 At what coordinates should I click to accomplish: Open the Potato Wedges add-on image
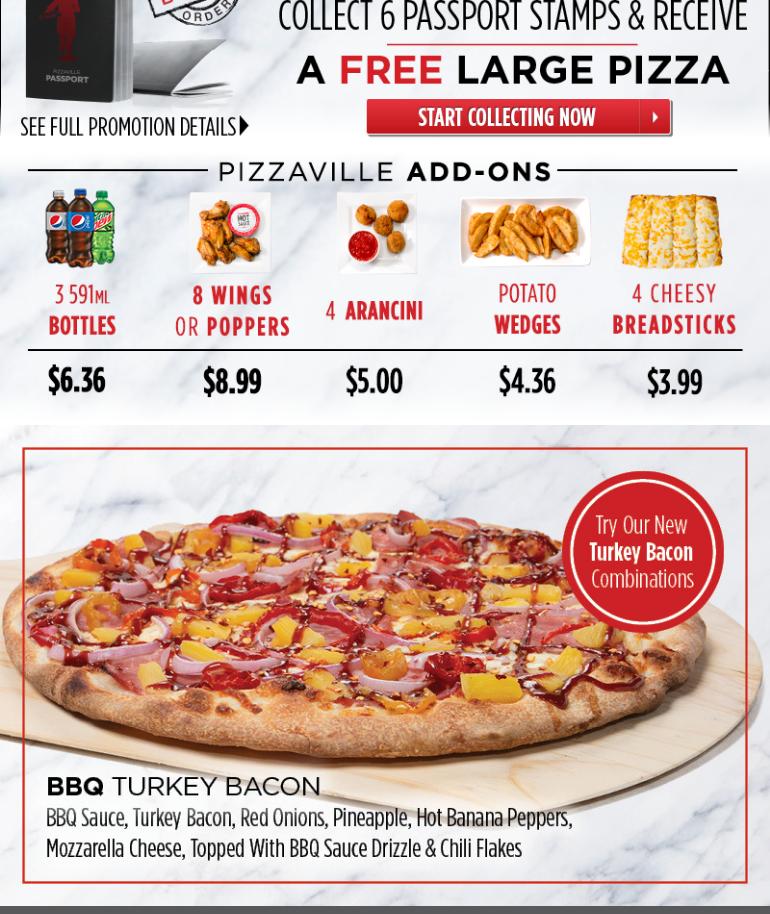(525, 230)
